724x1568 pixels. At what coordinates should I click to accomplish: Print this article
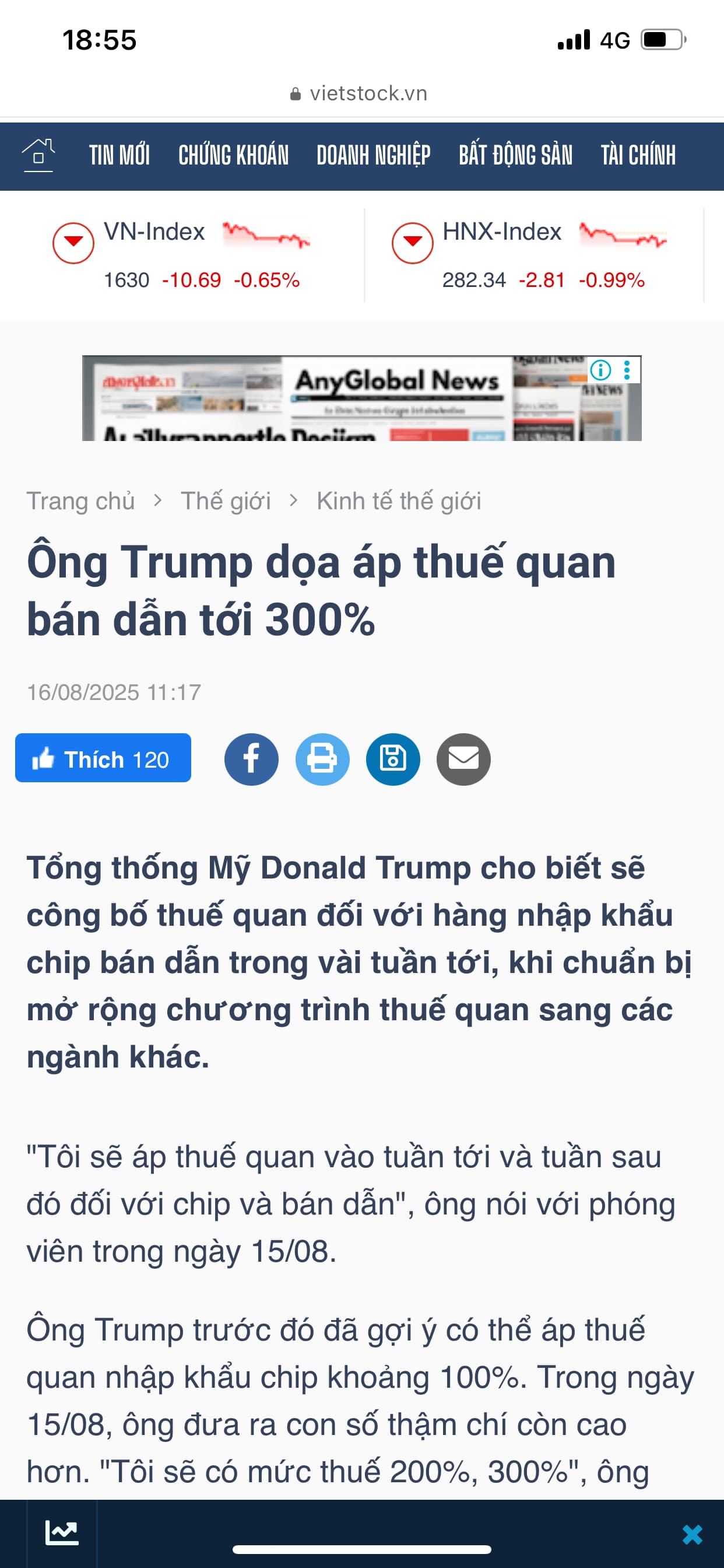click(322, 758)
